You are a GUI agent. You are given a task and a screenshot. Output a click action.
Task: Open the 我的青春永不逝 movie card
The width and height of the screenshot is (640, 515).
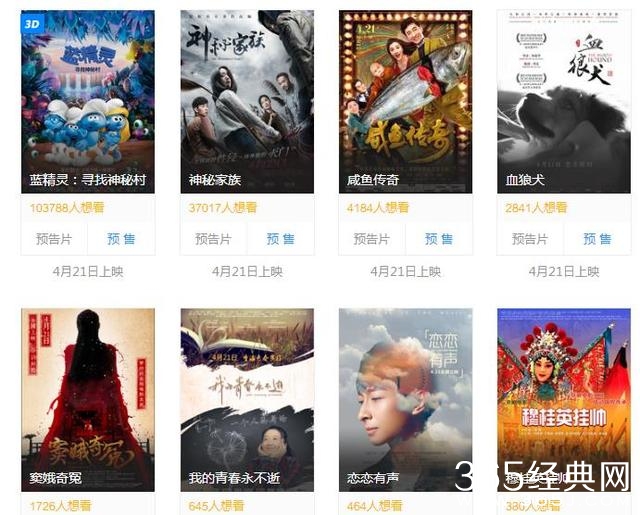click(x=247, y=398)
